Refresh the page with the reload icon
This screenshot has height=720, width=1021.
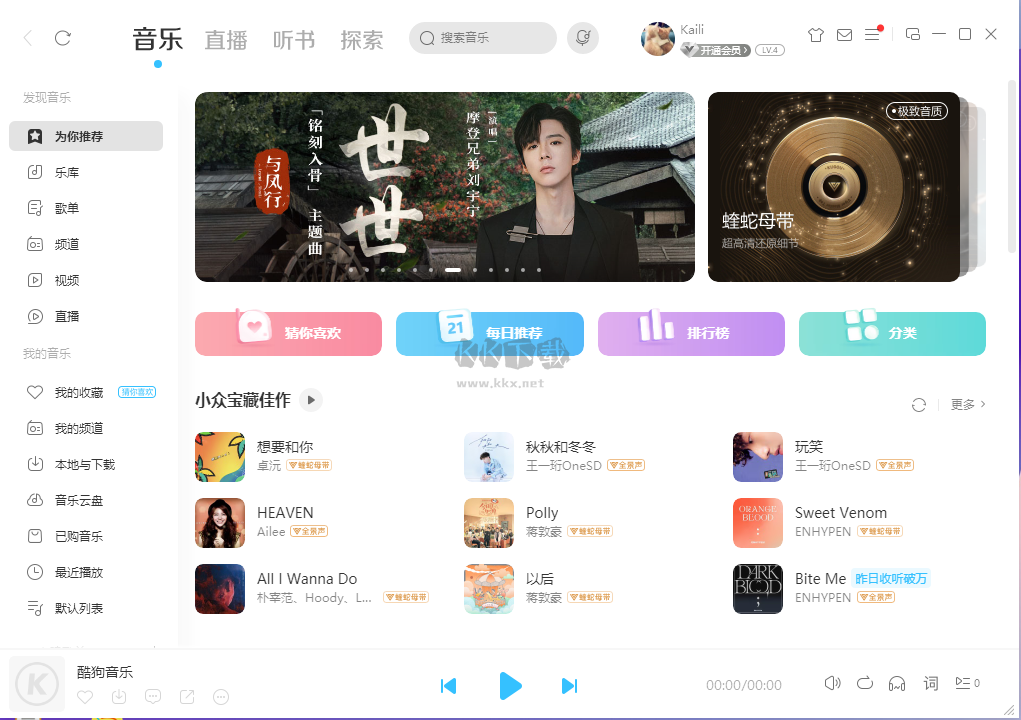[x=63, y=38]
